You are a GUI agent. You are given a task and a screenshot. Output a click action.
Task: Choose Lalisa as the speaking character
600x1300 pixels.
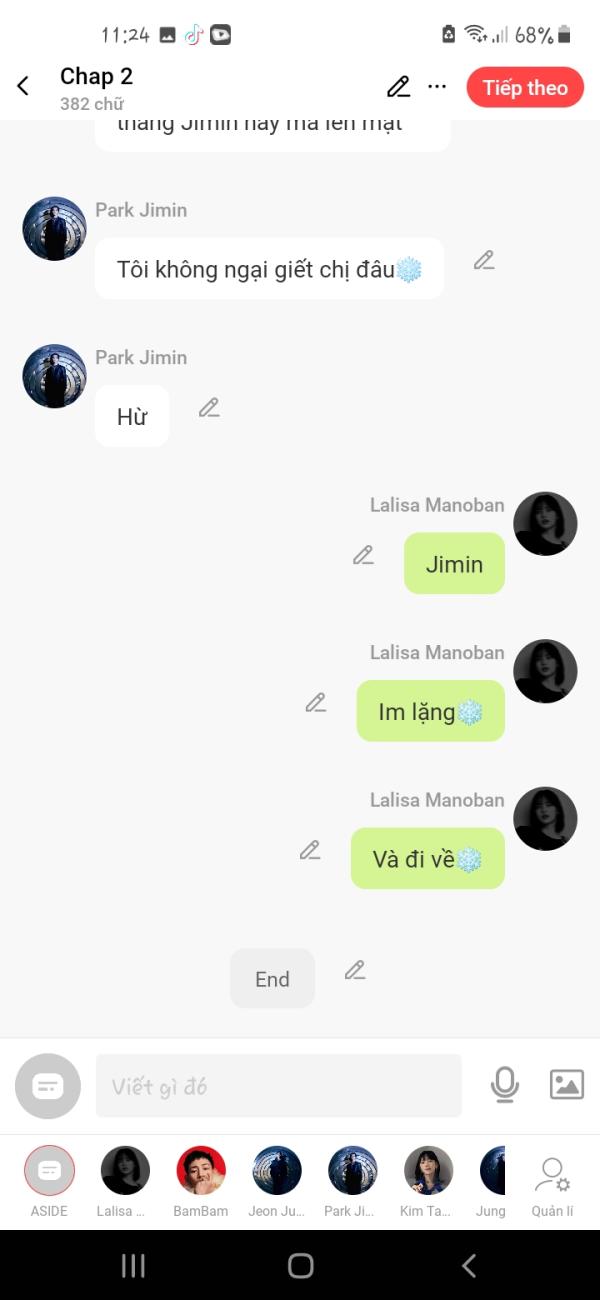(125, 1171)
